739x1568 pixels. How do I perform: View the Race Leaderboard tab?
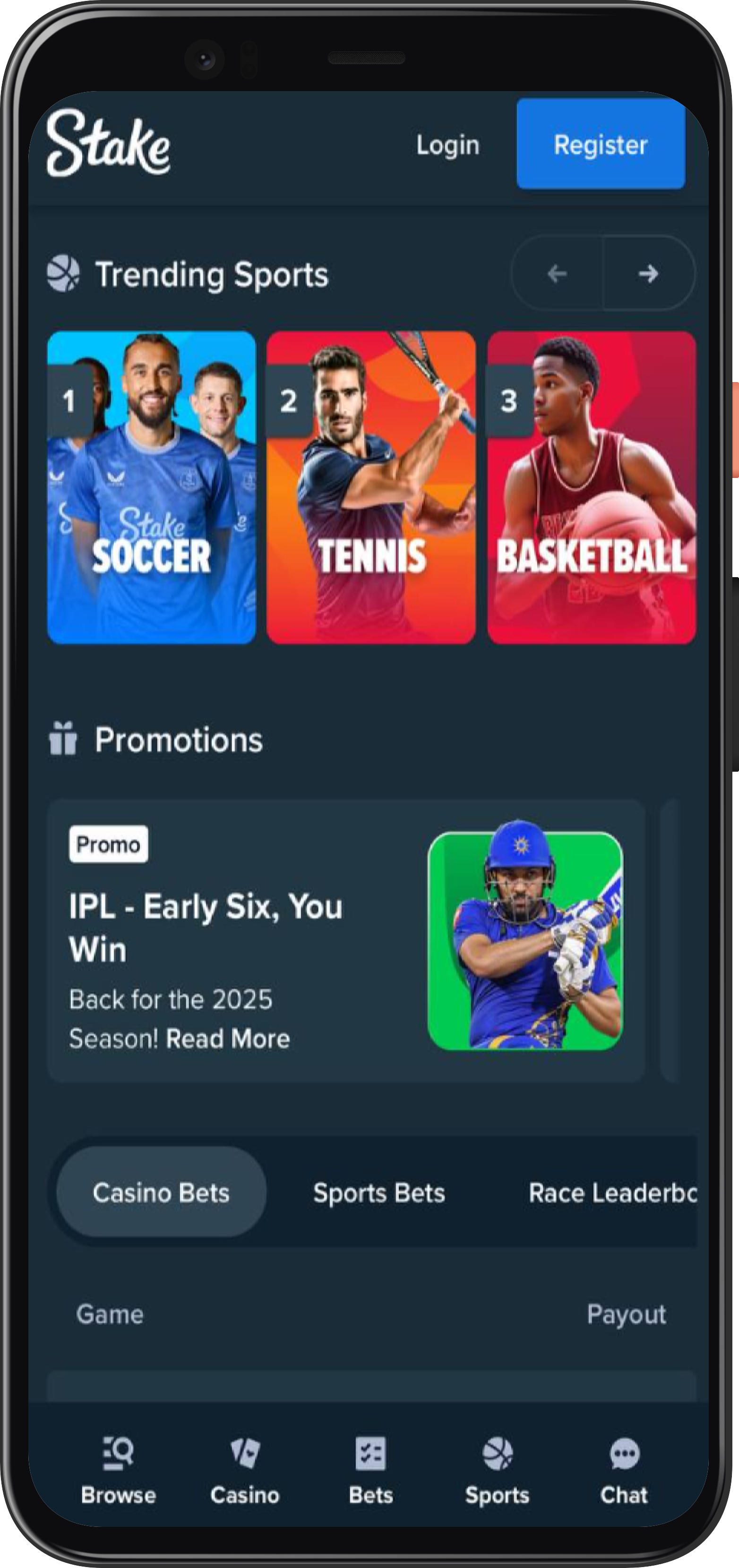(x=612, y=1193)
